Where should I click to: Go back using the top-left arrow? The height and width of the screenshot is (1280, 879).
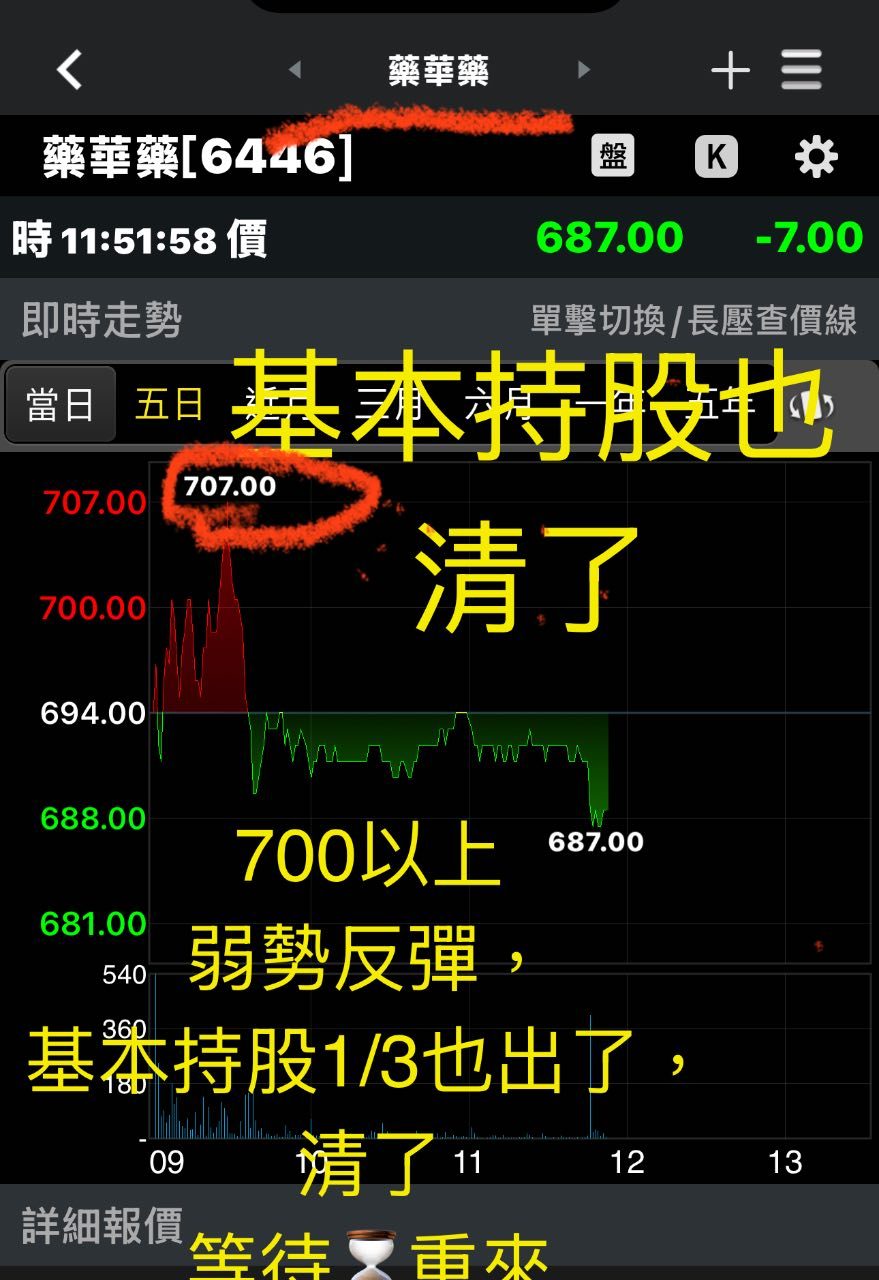[x=69, y=71]
